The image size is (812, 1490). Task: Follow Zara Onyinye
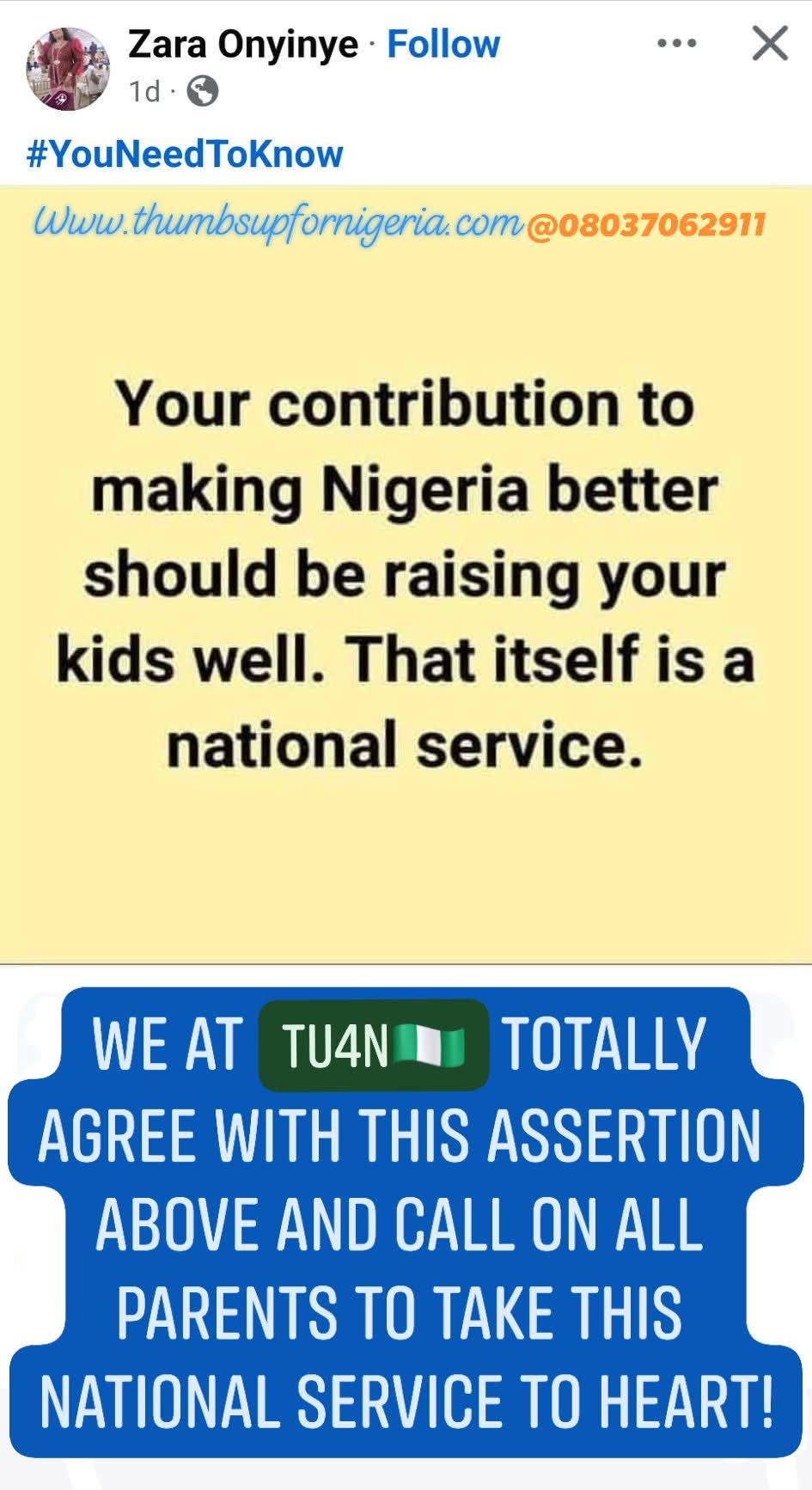coord(443,44)
